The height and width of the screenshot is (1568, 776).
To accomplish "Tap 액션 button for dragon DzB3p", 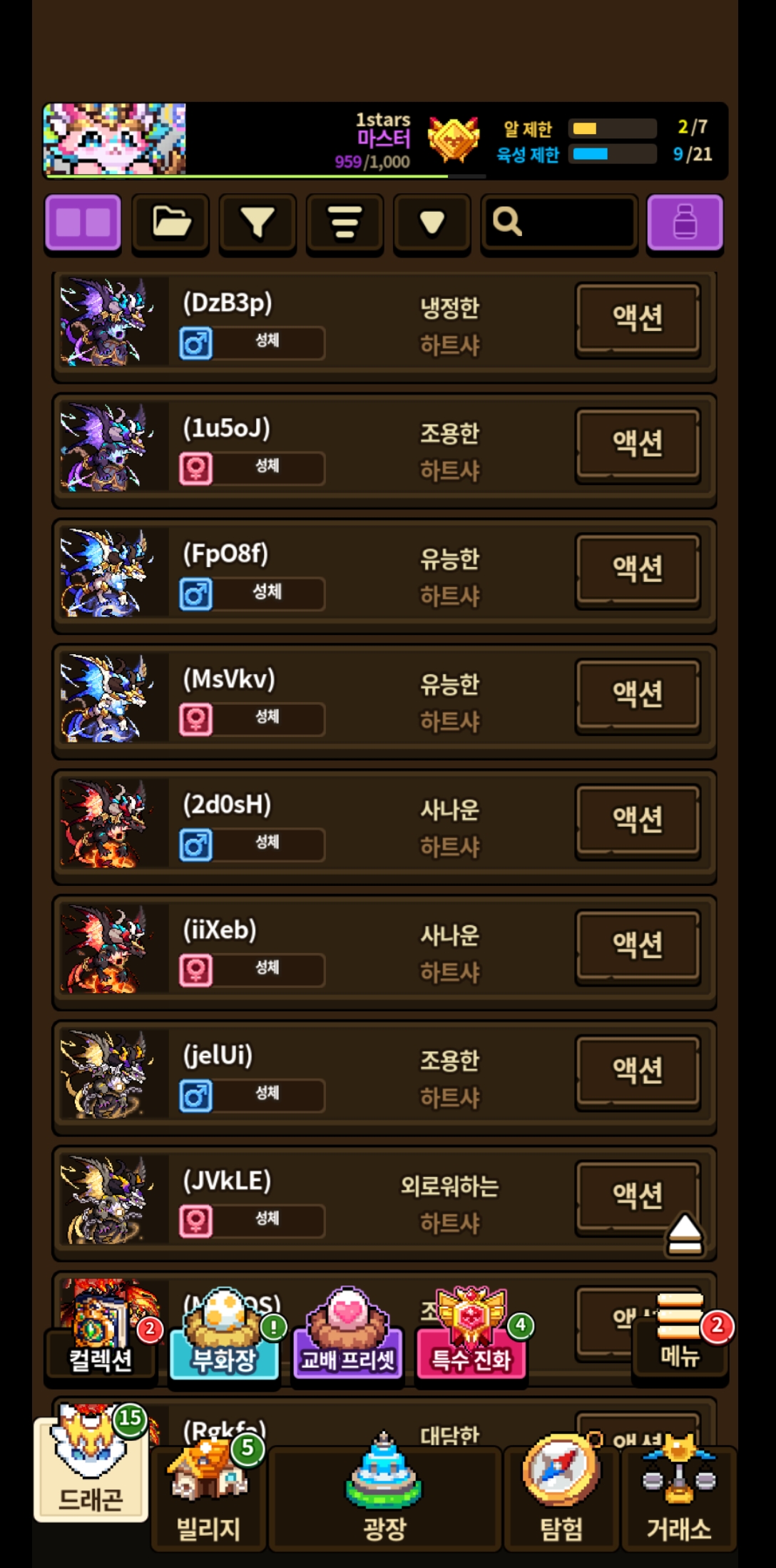I will [x=638, y=318].
